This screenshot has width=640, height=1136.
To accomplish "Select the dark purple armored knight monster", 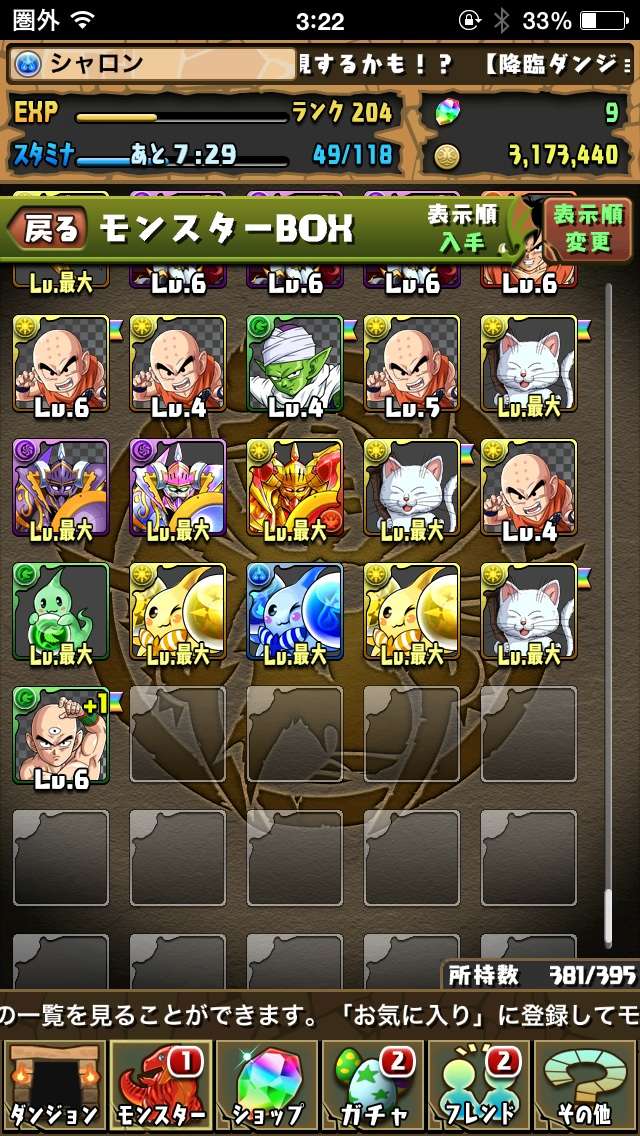I will [x=60, y=487].
